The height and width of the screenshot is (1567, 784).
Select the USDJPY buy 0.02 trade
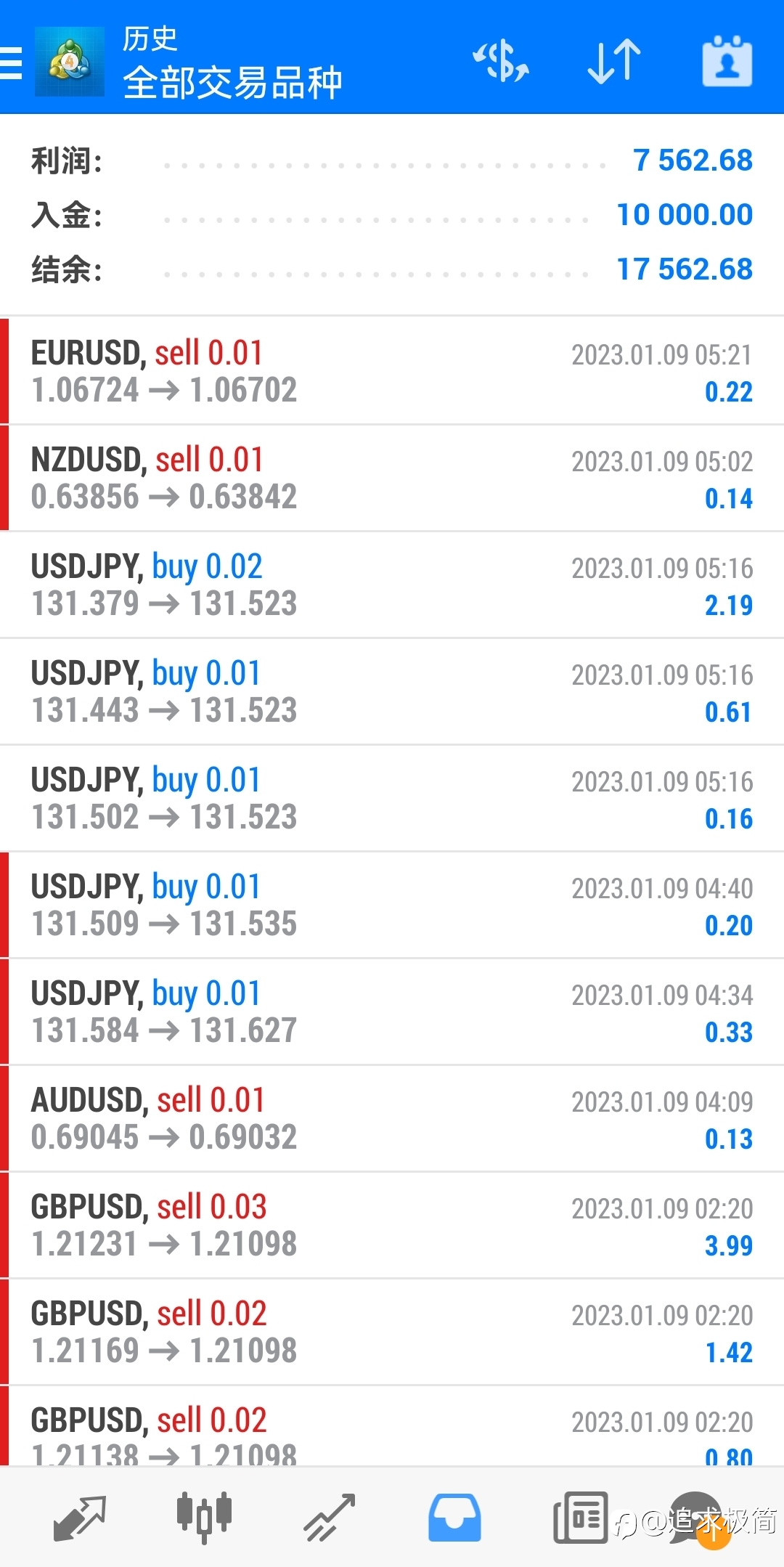point(392,585)
